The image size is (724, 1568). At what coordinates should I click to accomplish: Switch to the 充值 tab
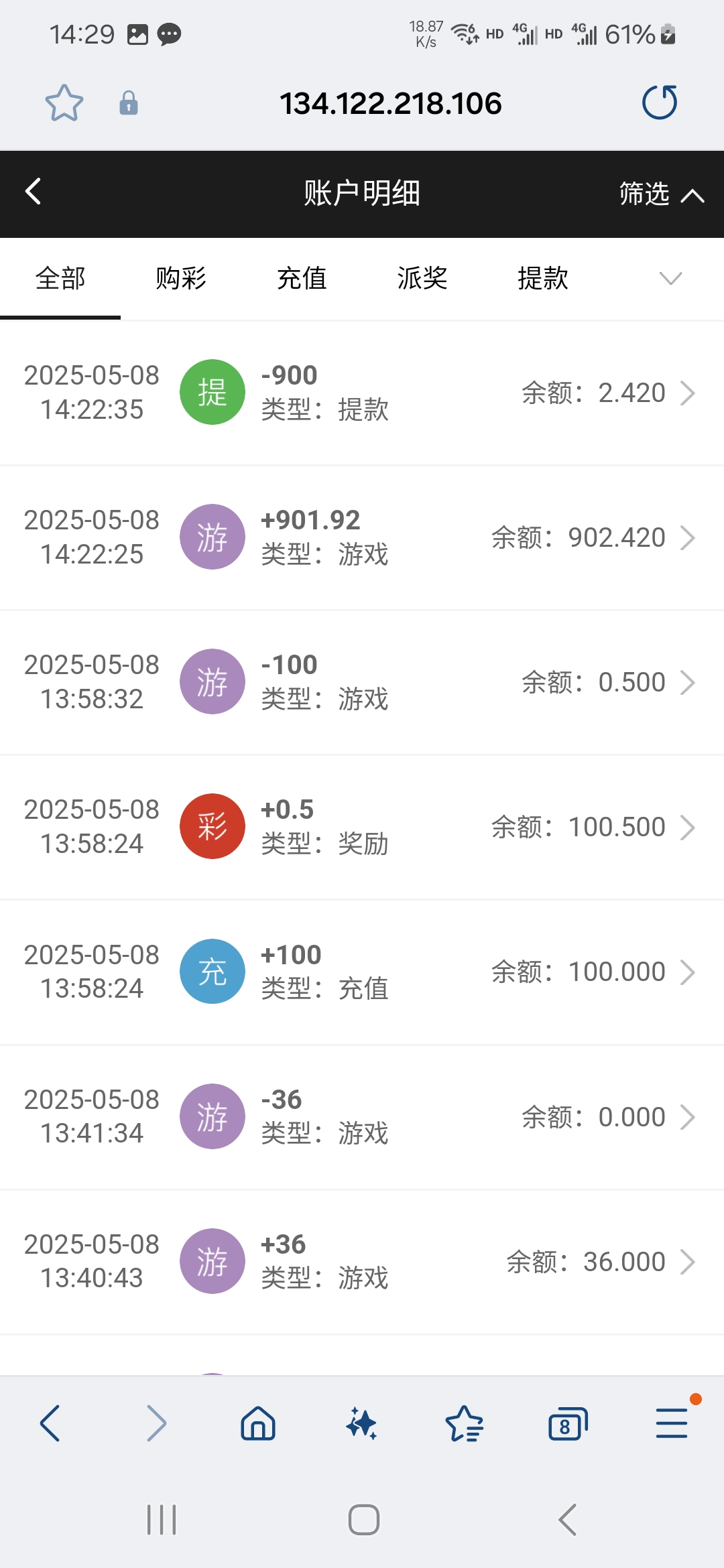[302, 278]
